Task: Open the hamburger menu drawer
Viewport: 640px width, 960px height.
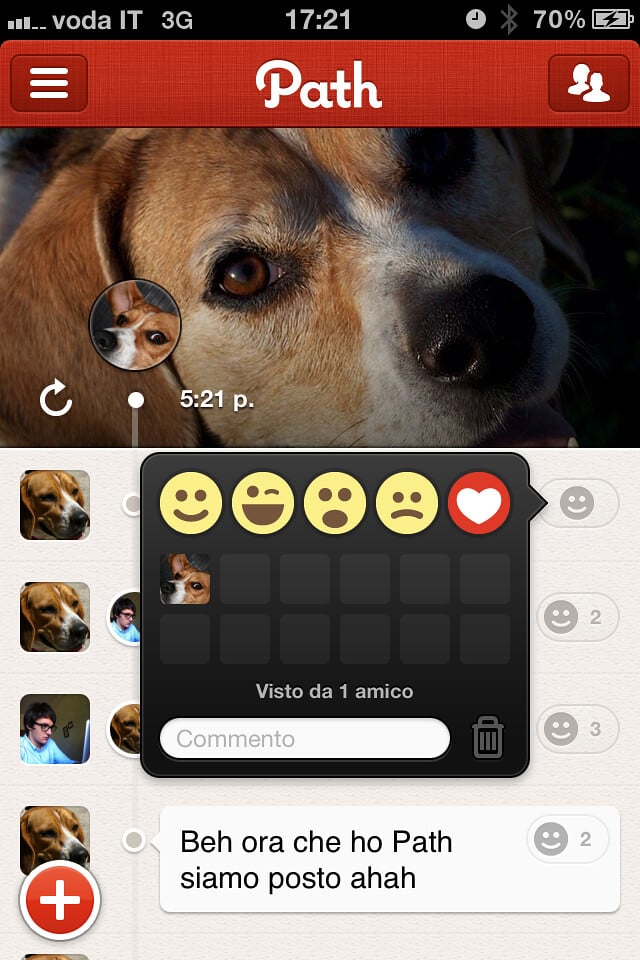Action: click(x=49, y=83)
